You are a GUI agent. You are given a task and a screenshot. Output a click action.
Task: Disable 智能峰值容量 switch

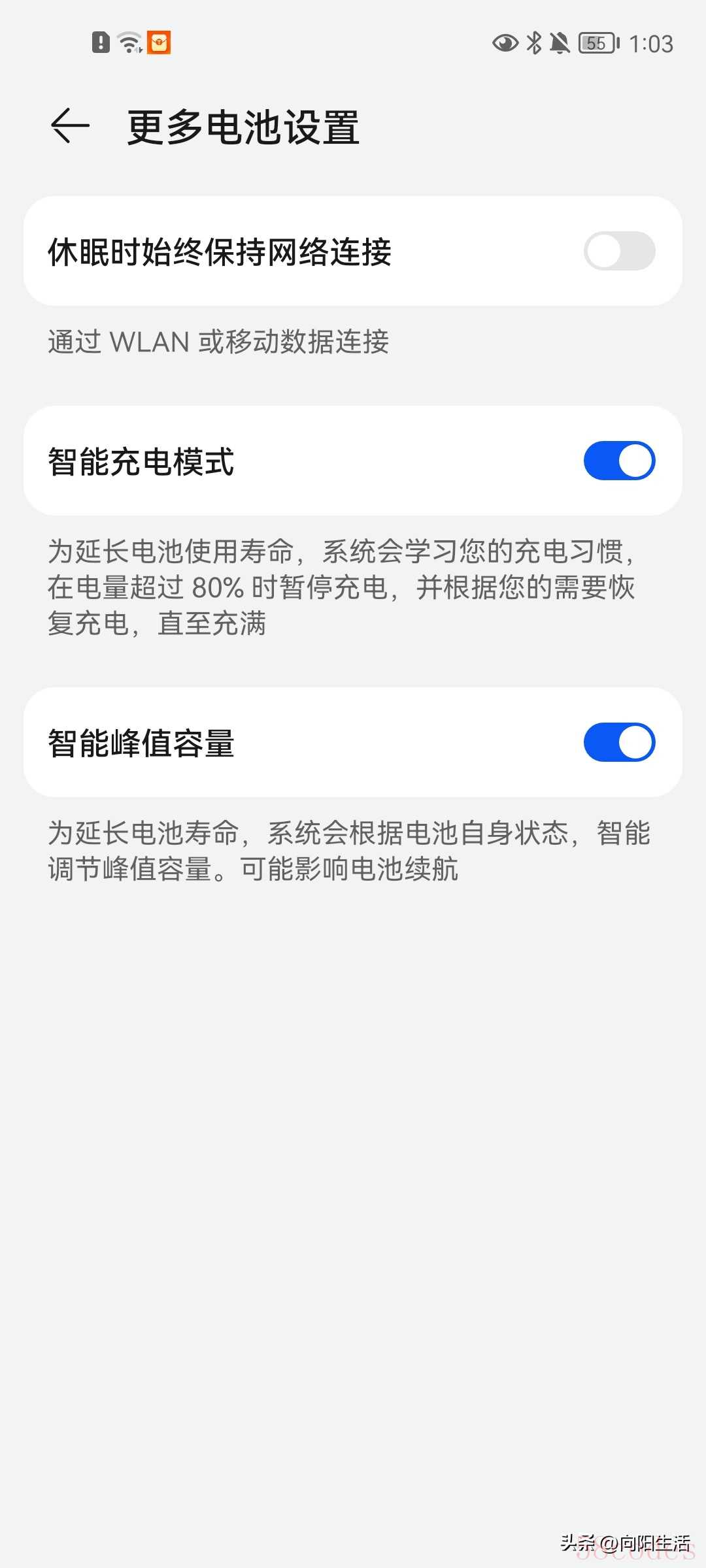[x=618, y=742]
